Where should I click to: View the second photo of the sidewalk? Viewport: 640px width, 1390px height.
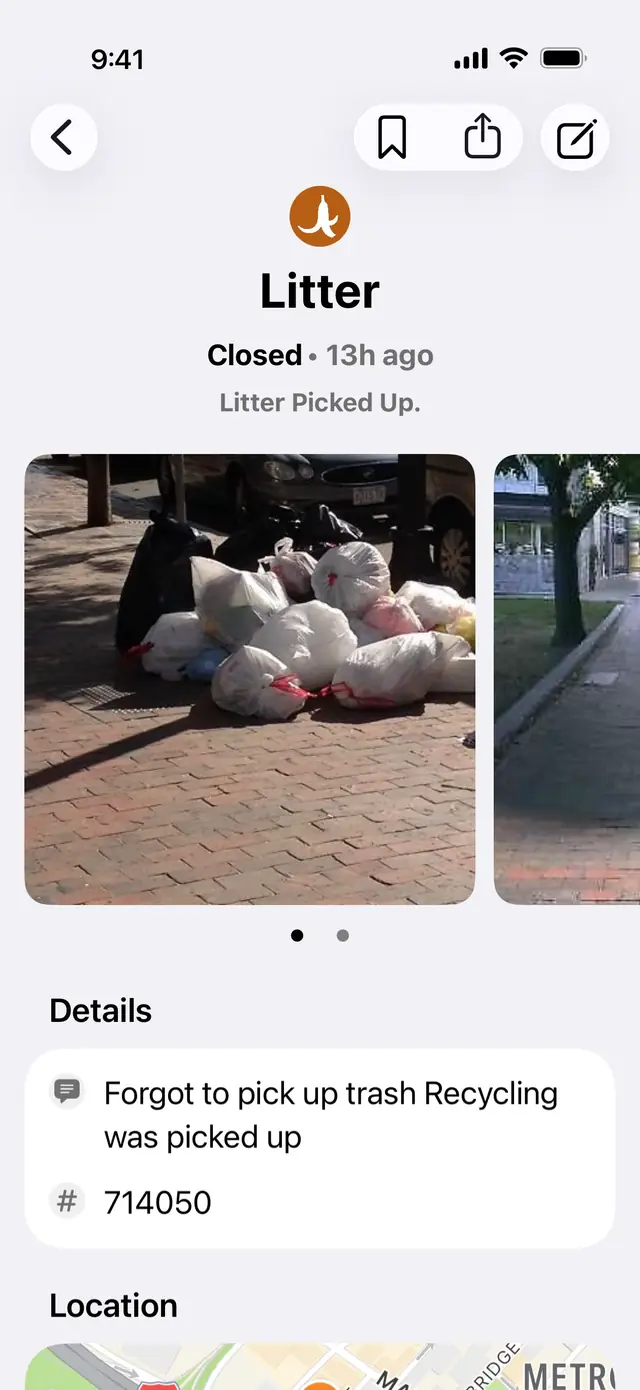[567, 679]
